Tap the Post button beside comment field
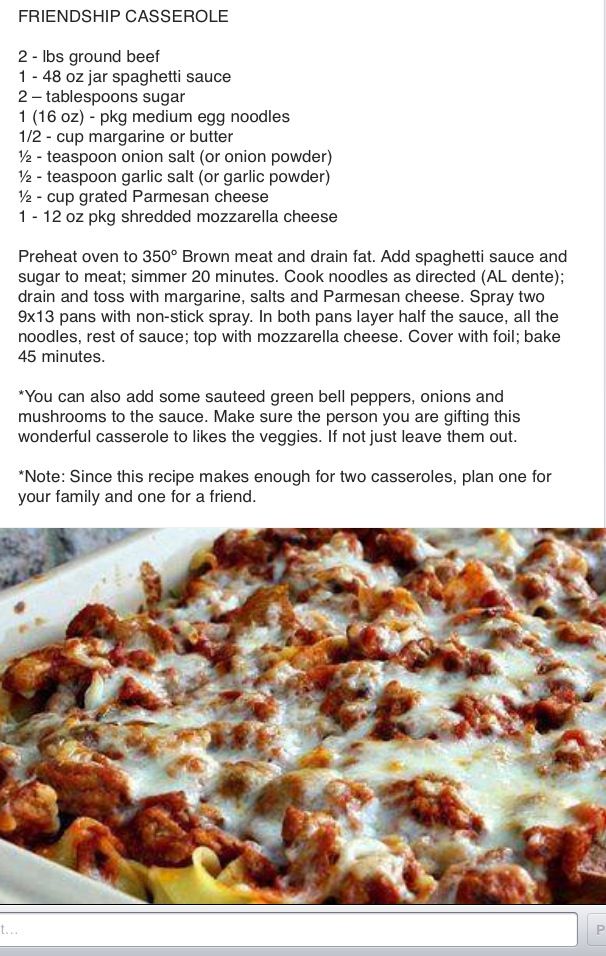The image size is (606, 956). tap(596, 930)
